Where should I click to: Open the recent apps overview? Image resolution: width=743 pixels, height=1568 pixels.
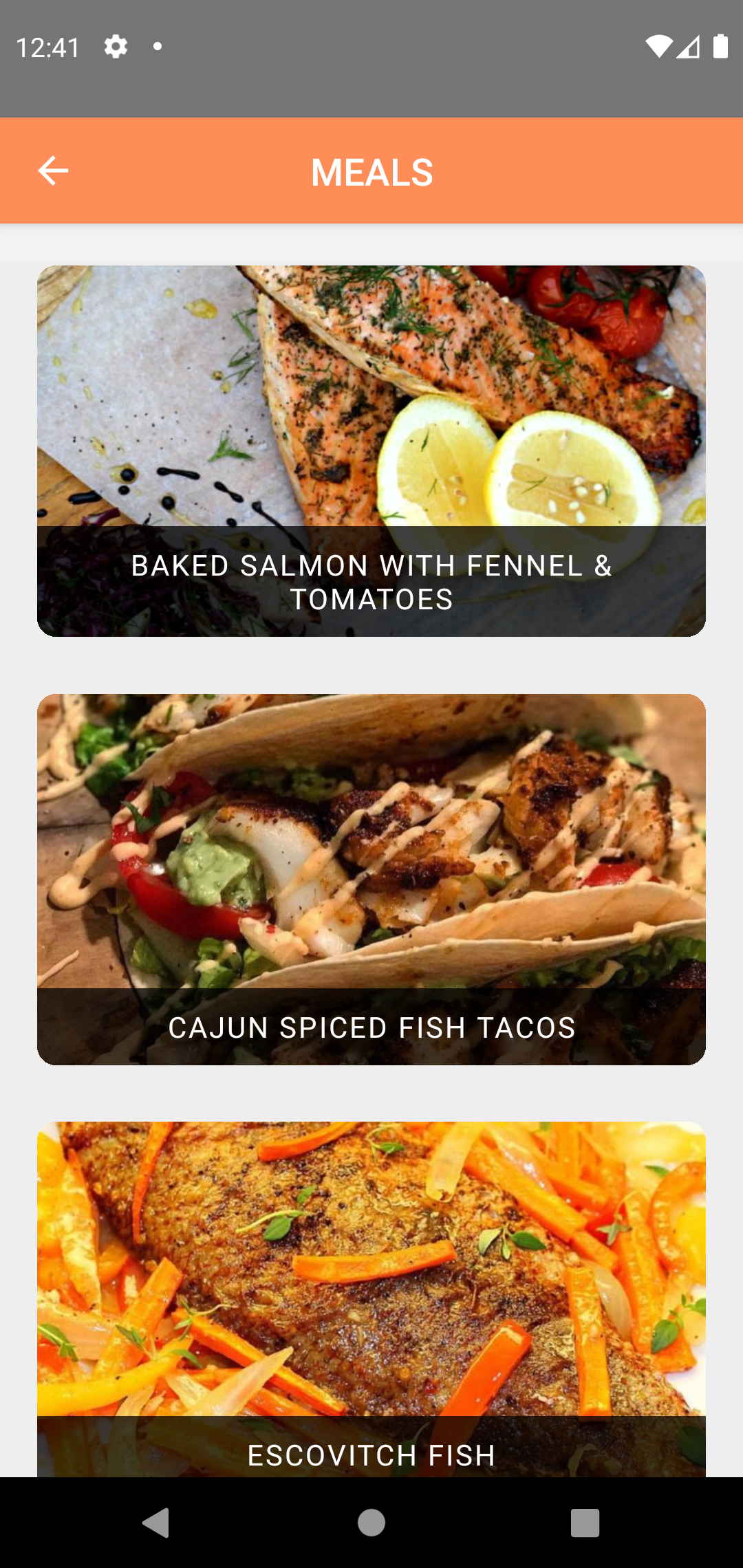(585, 1523)
